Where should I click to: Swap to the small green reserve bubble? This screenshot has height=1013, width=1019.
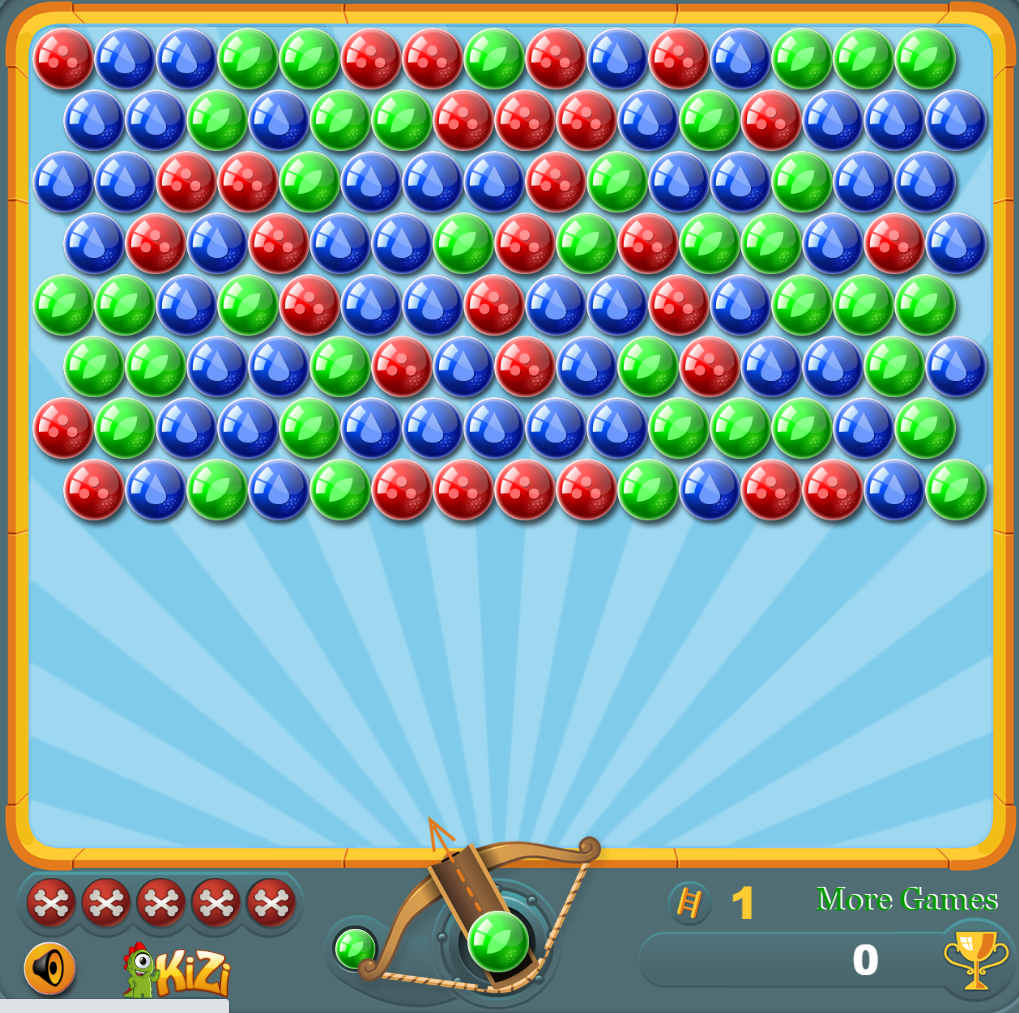[354, 947]
